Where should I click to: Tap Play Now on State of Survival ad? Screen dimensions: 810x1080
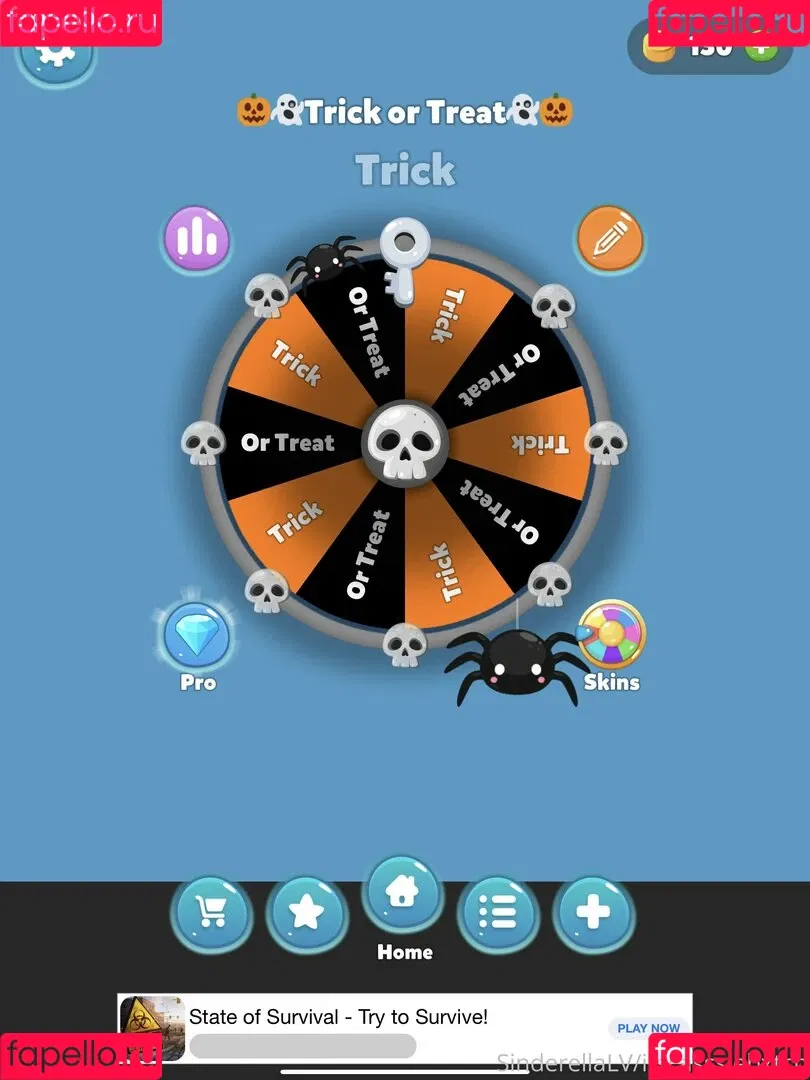click(x=648, y=1028)
